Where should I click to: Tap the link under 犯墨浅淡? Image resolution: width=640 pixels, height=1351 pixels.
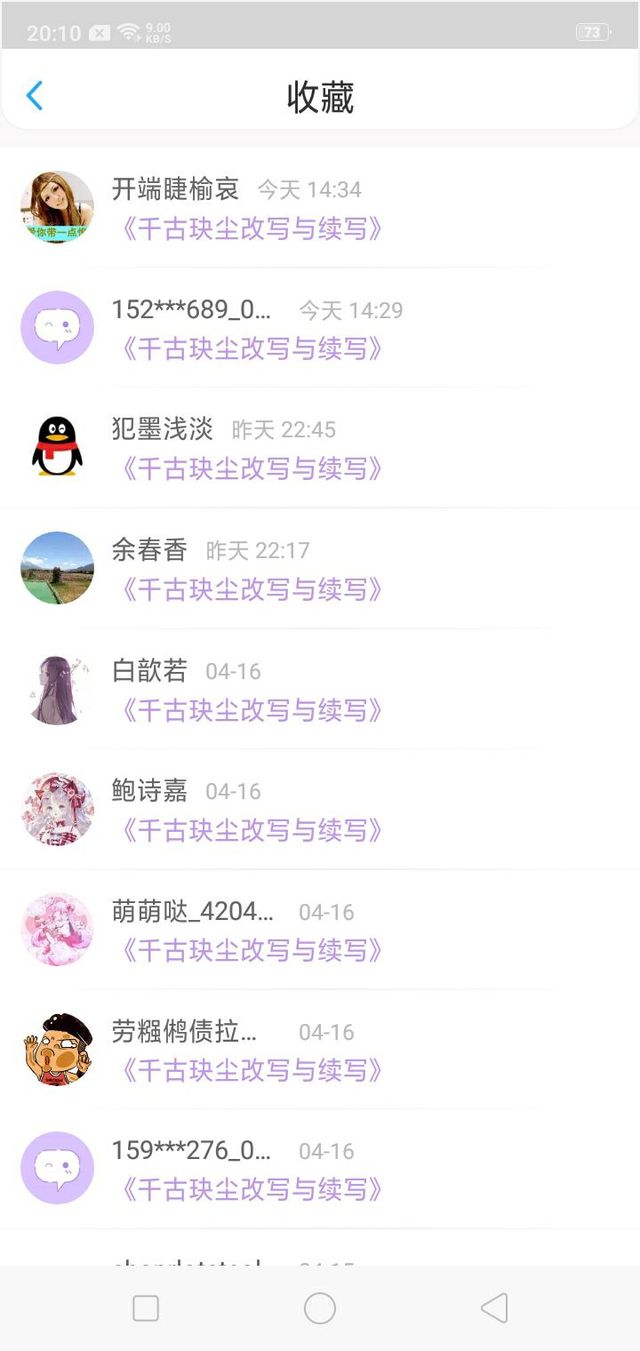pyautogui.click(x=251, y=468)
